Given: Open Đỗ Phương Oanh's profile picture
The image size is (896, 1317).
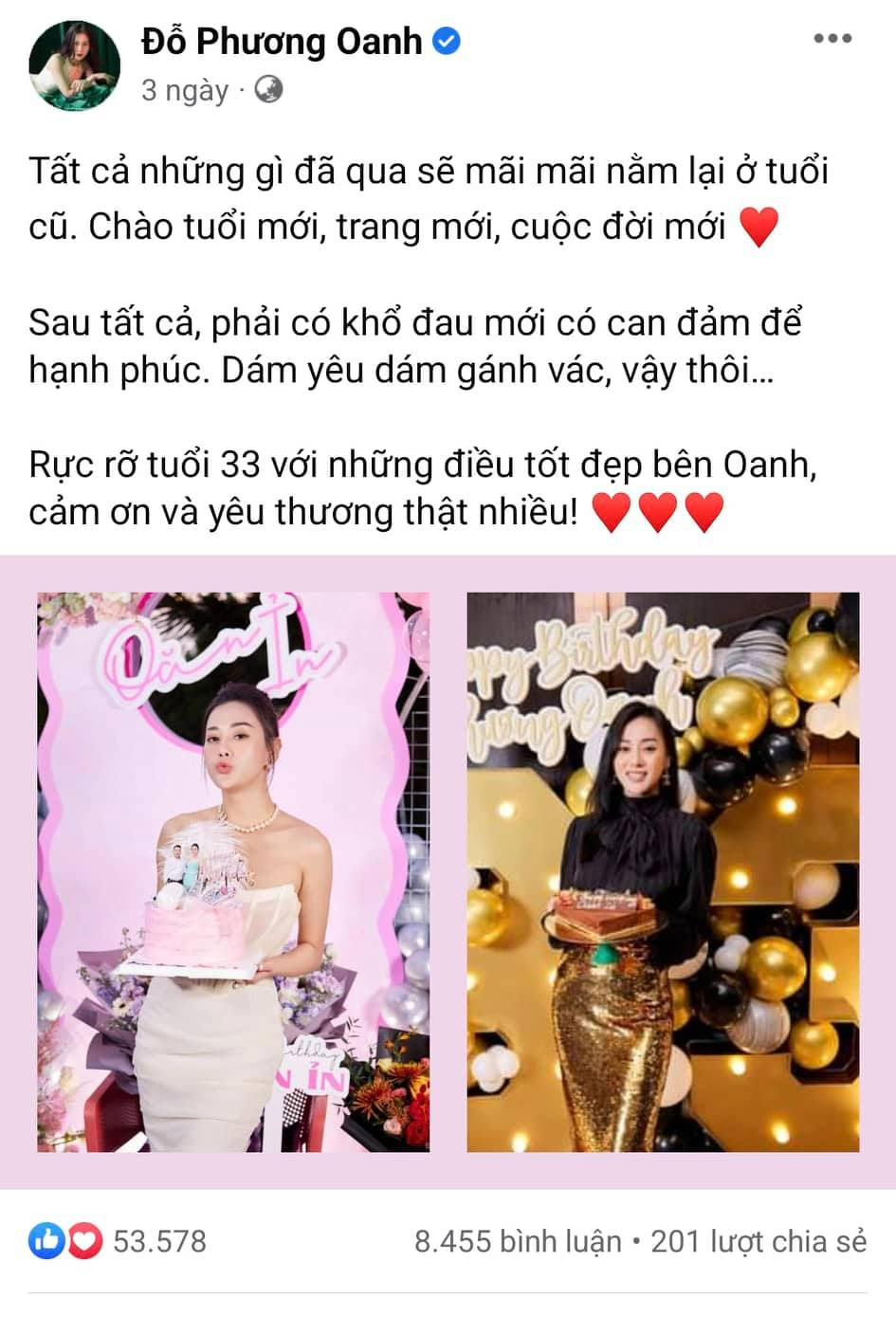Looking at the screenshot, I should [75, 65].
